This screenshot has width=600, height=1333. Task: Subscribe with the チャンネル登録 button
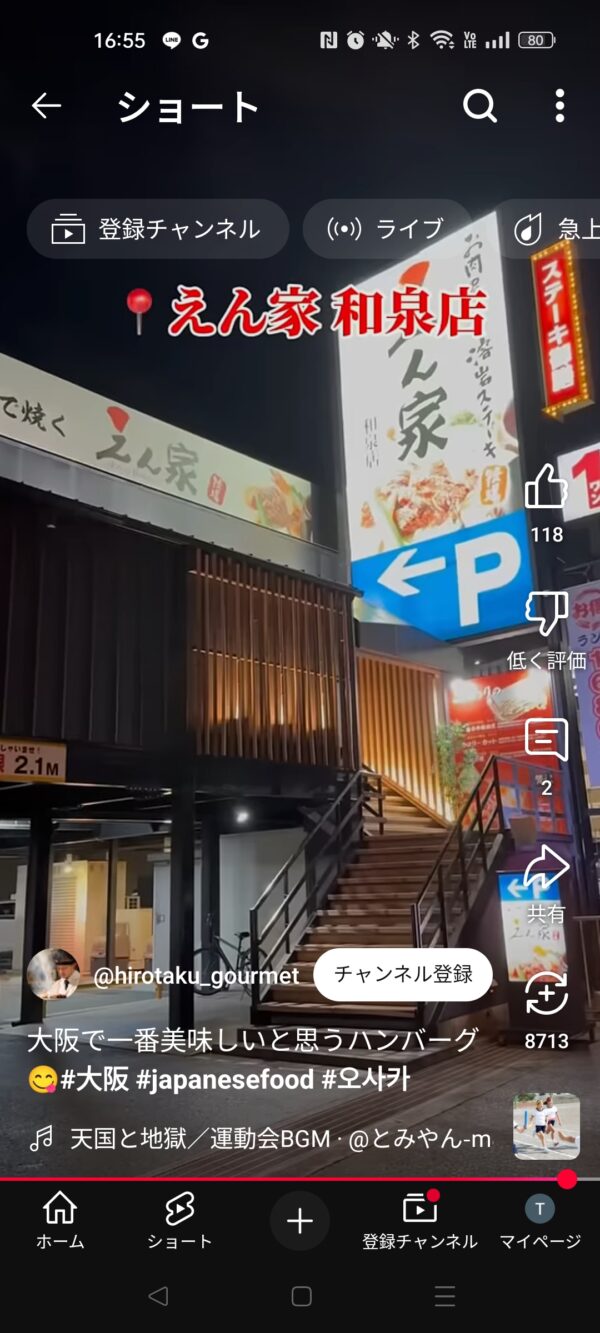pyautogui.click(x=403, y=975)
